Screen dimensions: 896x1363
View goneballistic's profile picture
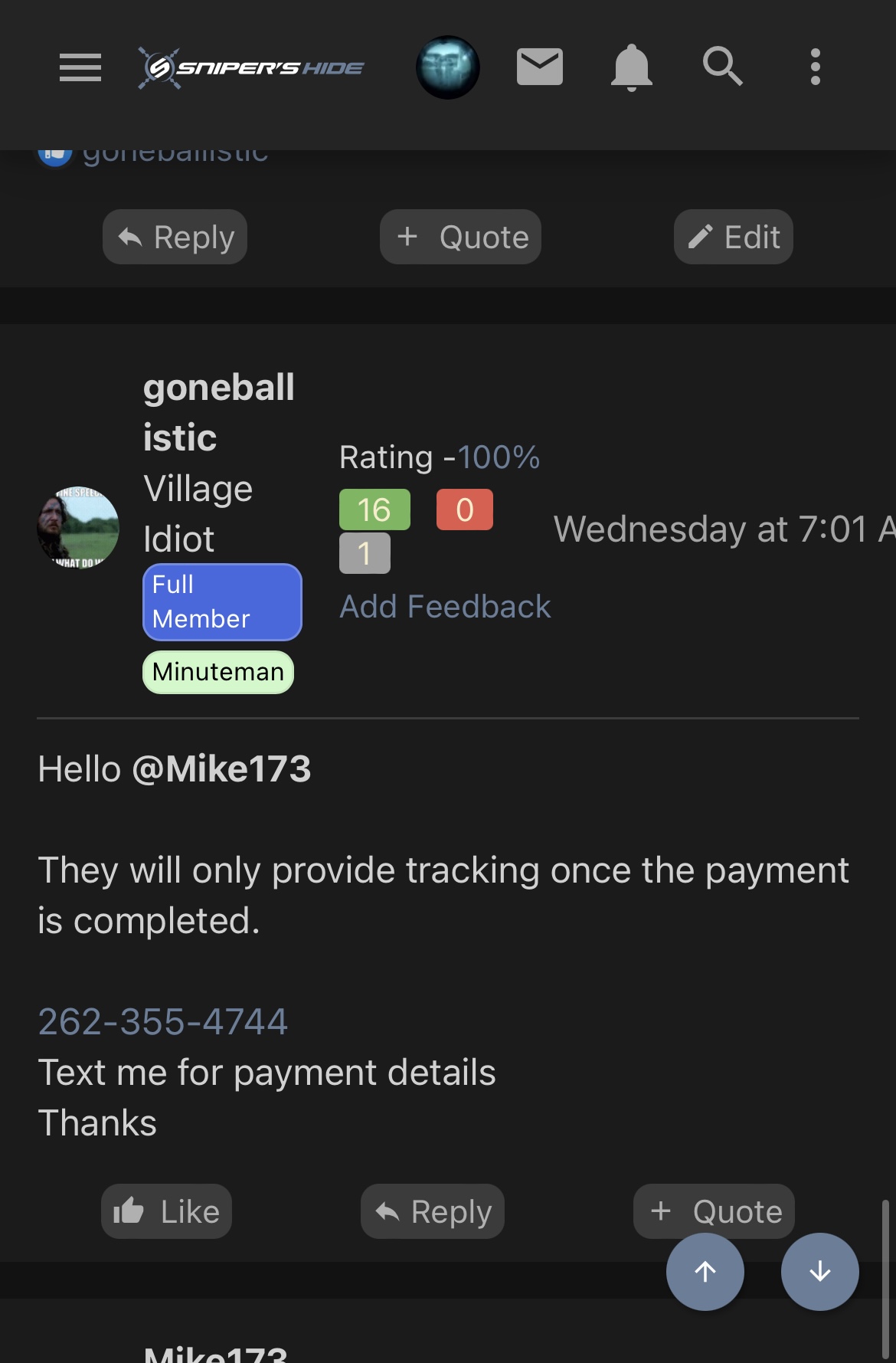78,527
